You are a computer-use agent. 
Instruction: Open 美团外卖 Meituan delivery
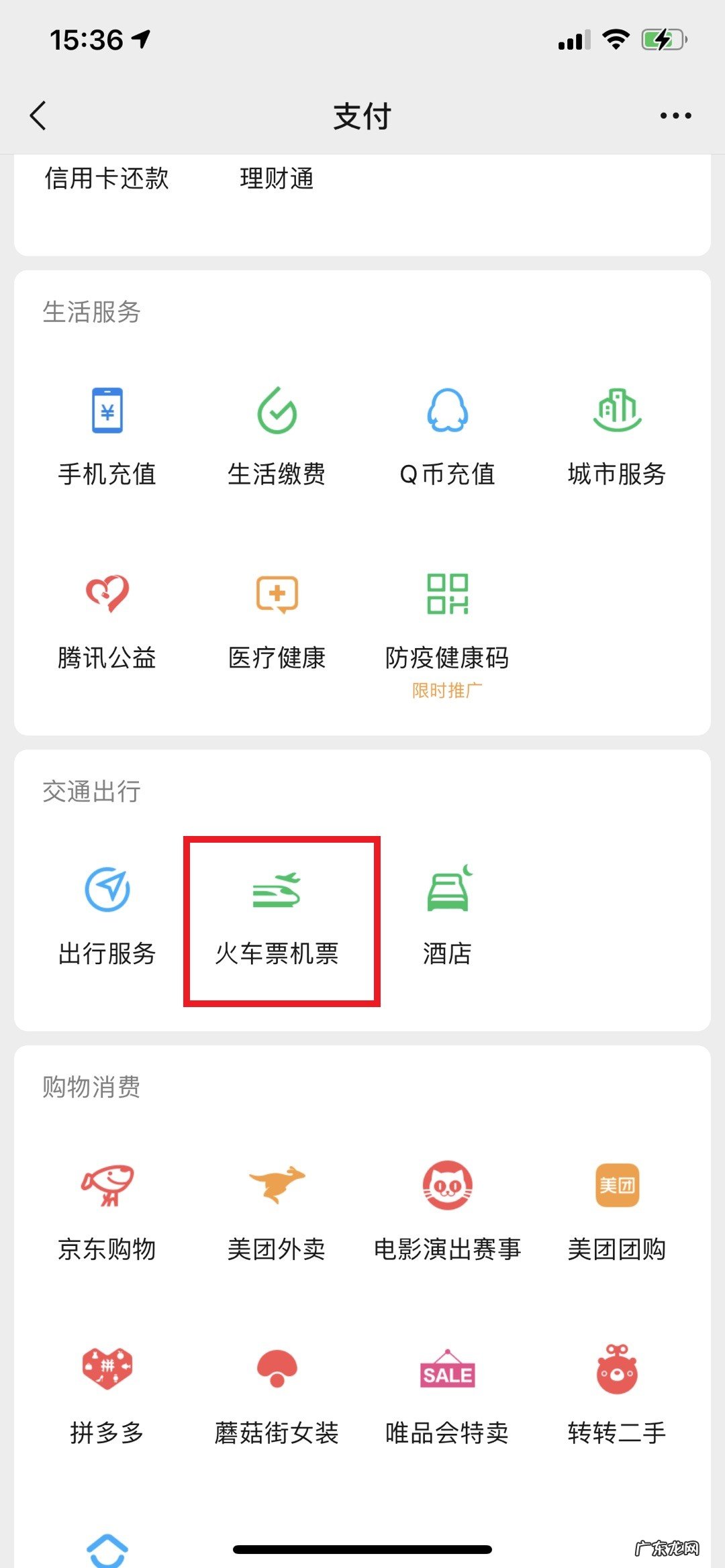[x=277, y=1208]
